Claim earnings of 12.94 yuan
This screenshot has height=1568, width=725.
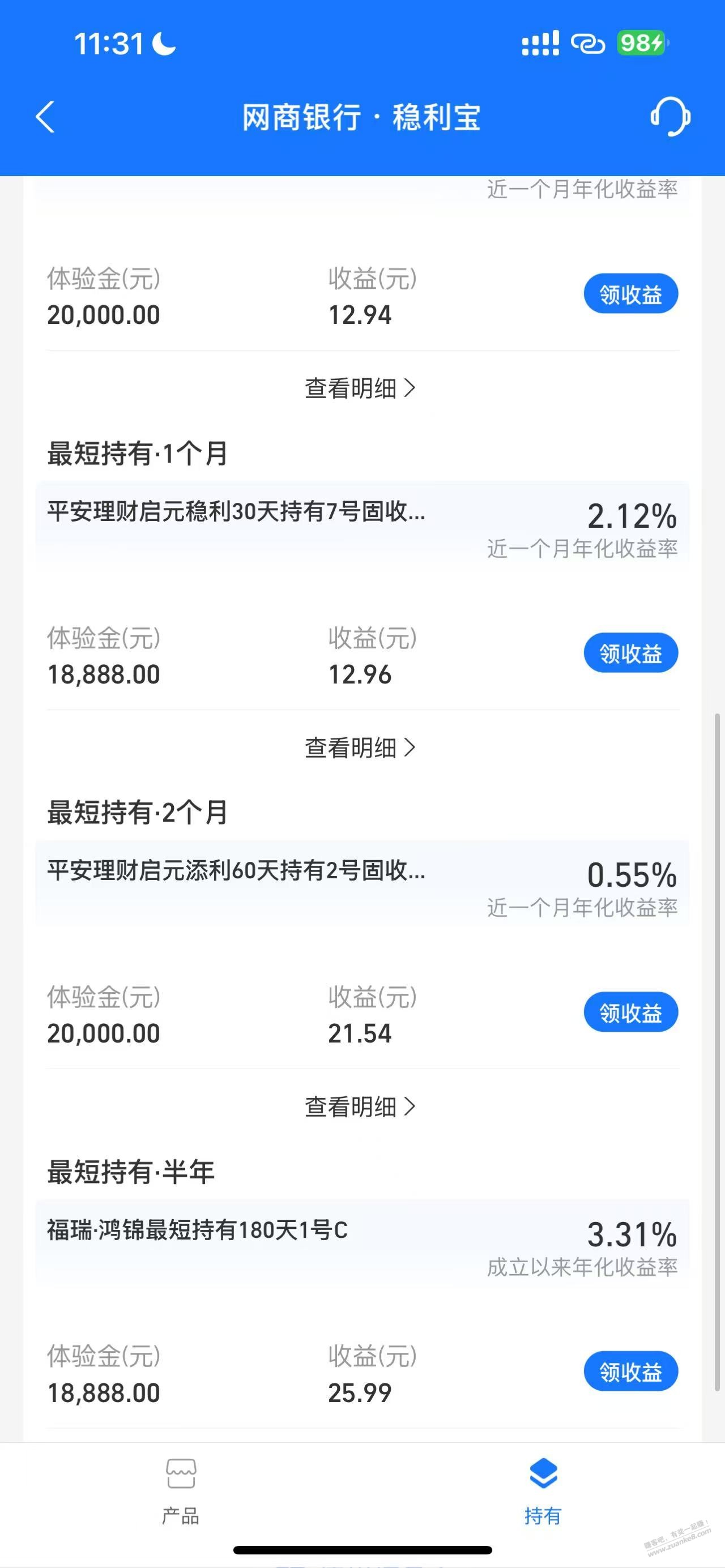coord(630,294)
